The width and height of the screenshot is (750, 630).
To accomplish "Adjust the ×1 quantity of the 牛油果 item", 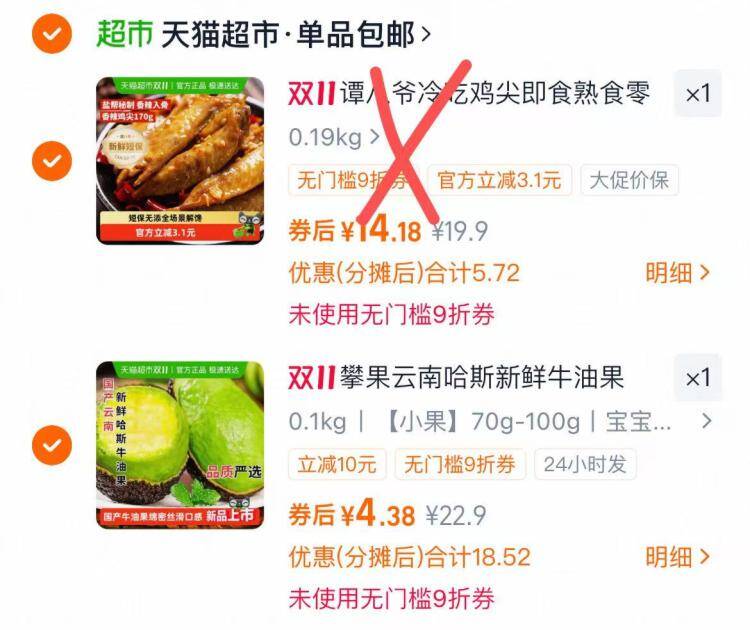I will [697, 378].
